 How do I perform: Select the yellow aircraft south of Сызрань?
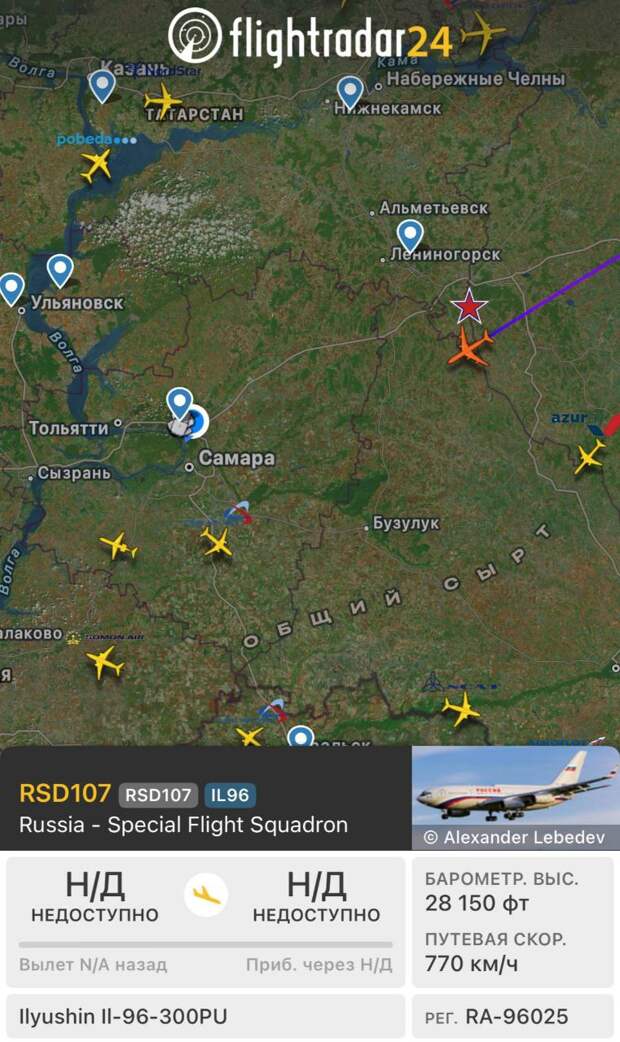pyautogui.click(x=118, y=546)
